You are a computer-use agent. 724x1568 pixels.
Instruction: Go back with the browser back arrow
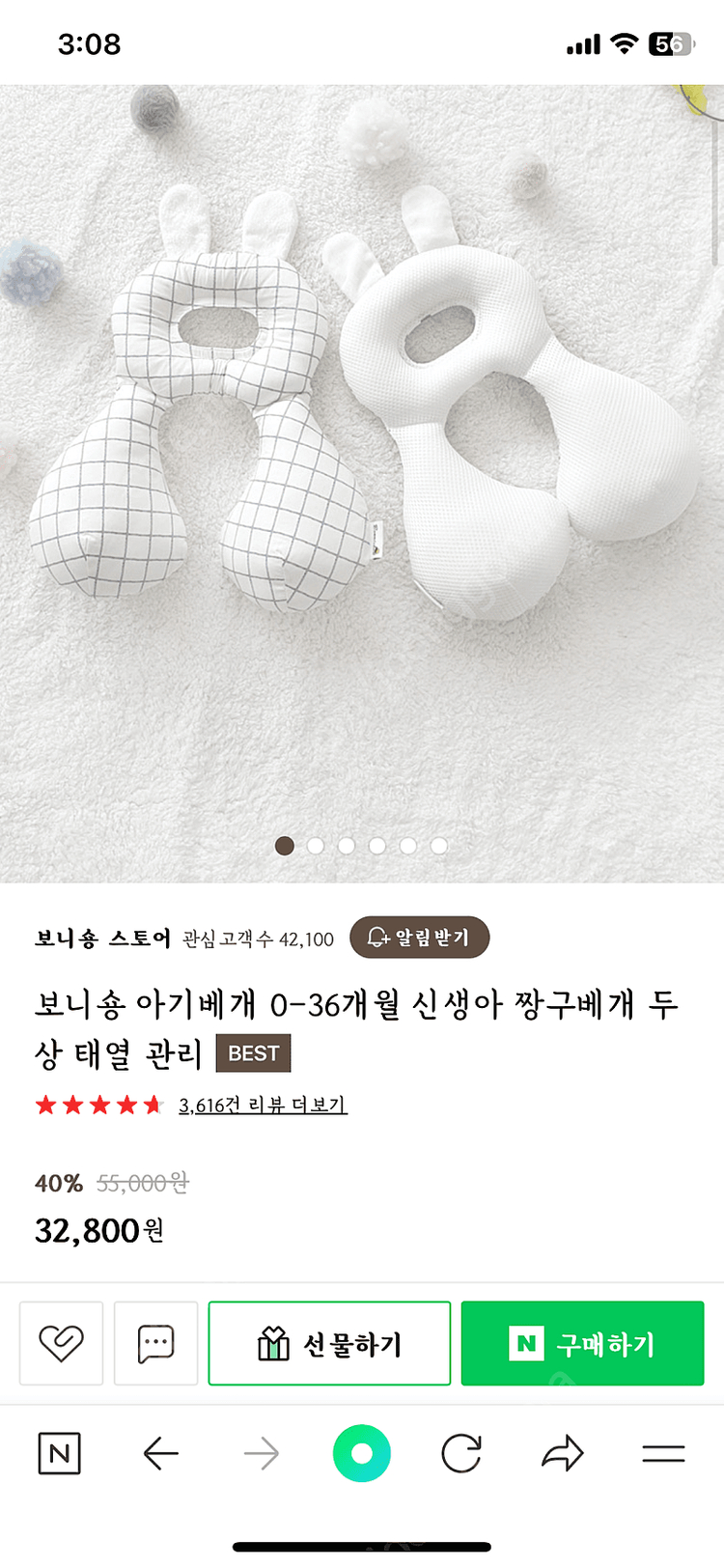tap(160, 1453)
